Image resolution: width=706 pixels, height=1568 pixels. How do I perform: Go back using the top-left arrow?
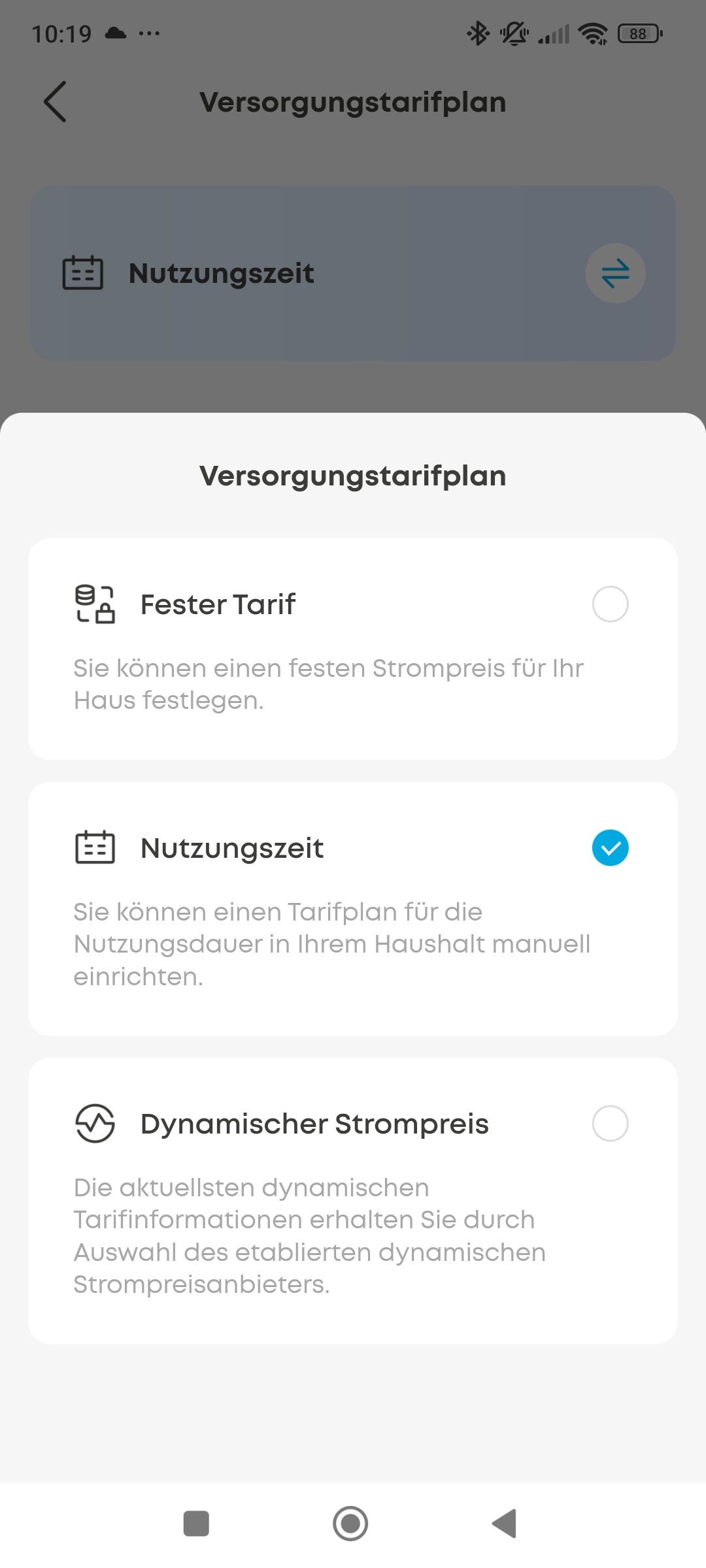coord(55,102)
